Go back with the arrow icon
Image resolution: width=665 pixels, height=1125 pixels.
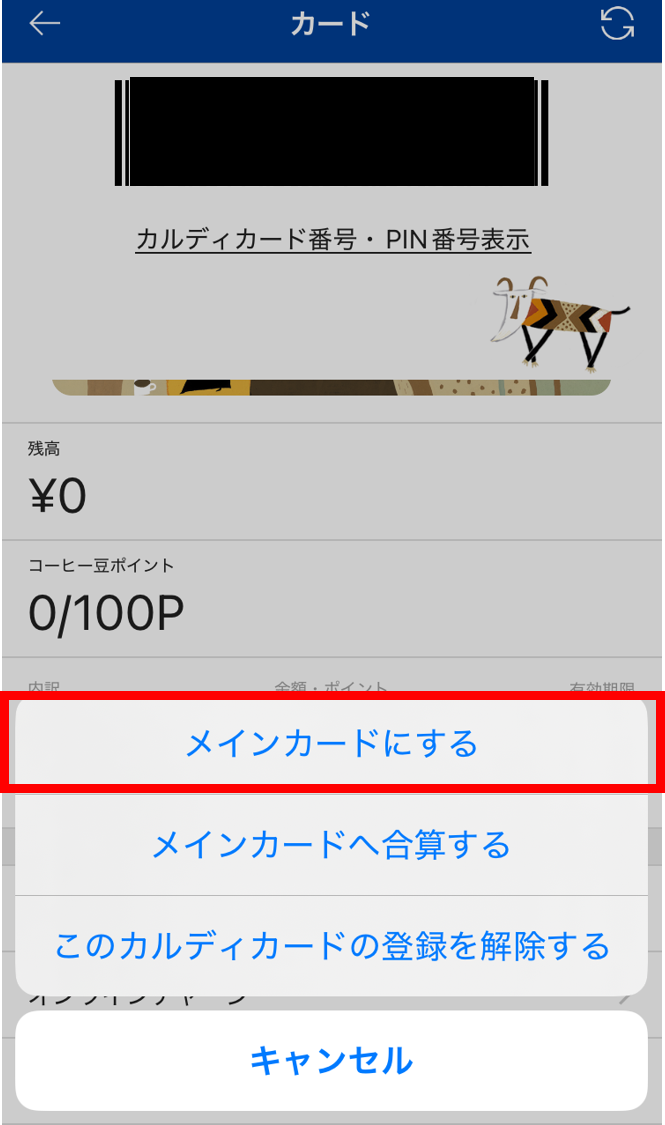[x=44, y=24]
